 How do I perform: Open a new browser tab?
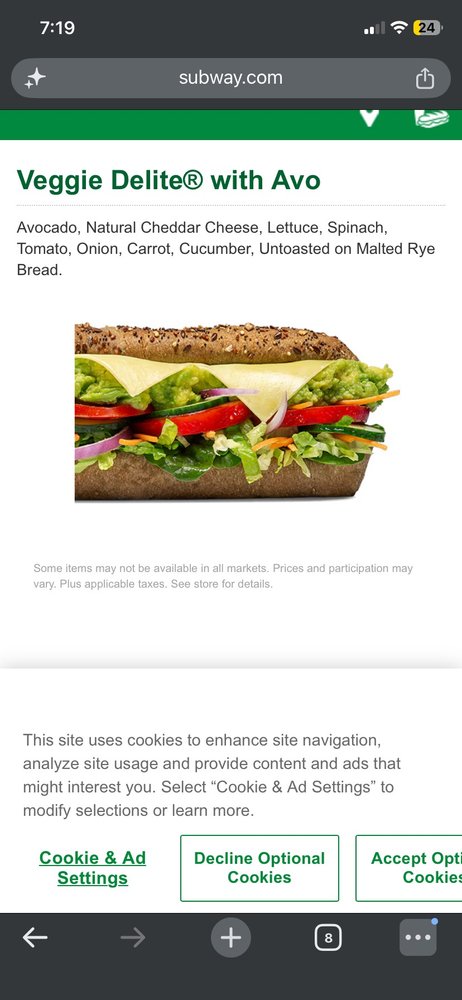(231, 938)
